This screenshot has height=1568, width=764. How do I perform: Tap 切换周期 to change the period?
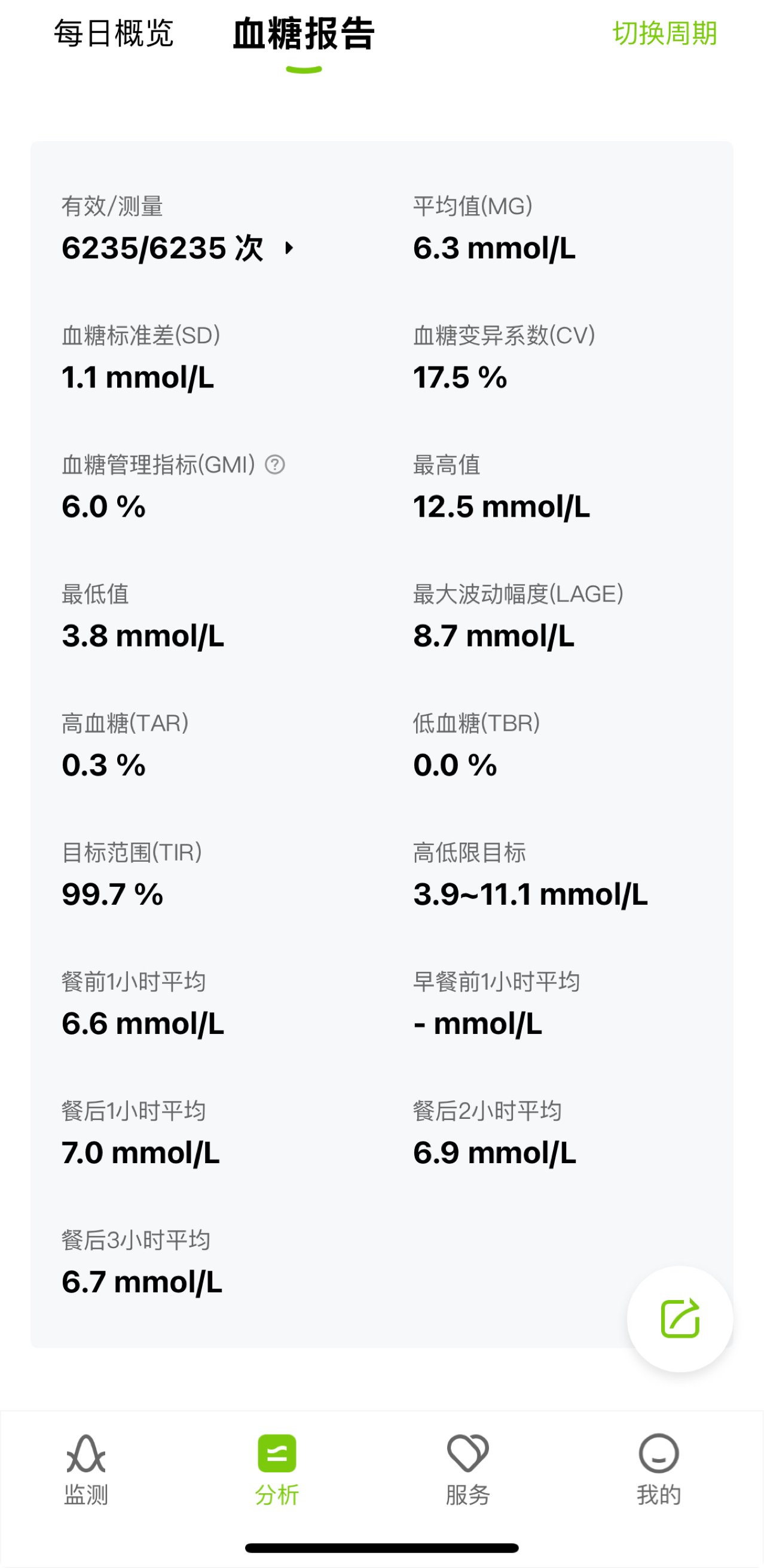point(664,33)
